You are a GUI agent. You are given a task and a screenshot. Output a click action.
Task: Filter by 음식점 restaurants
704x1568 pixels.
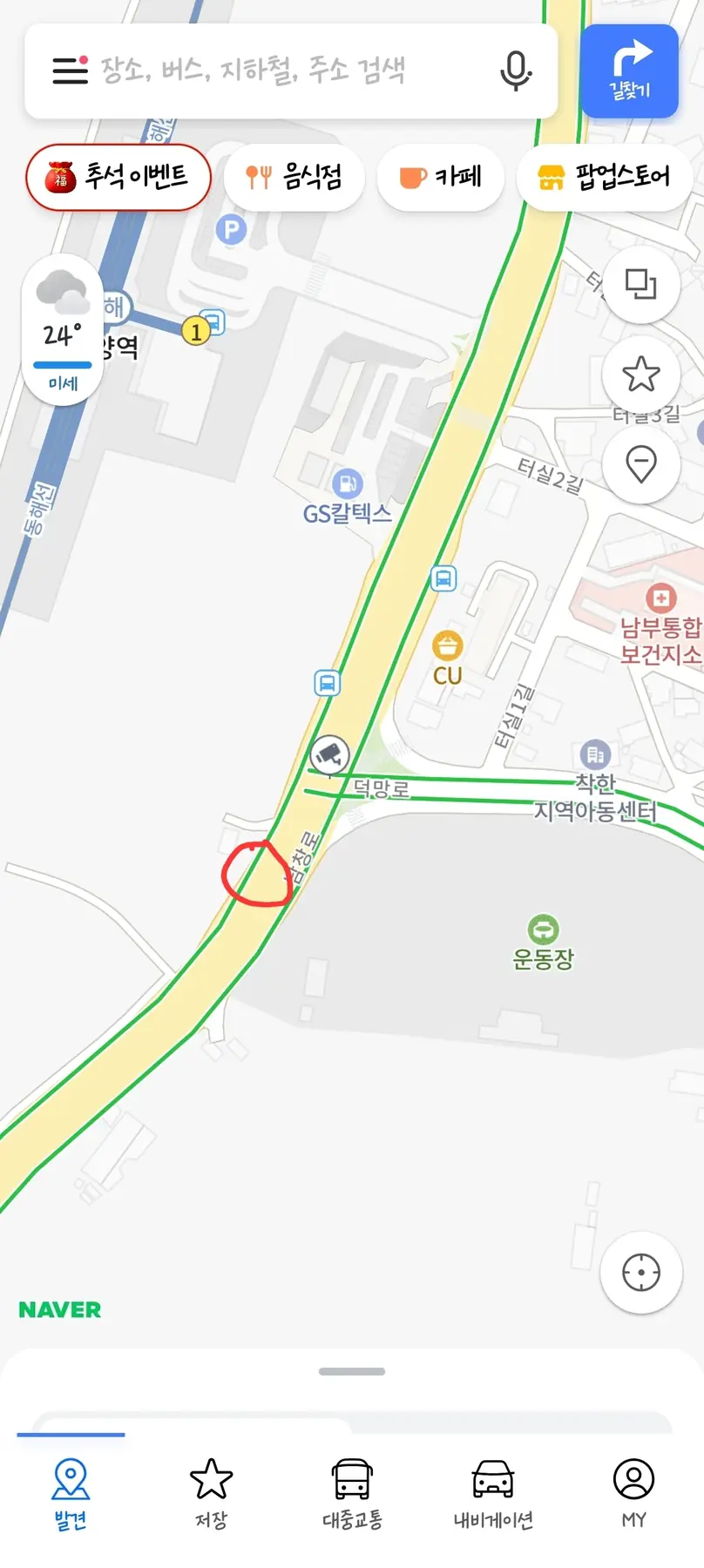click(x=294, y=177)
